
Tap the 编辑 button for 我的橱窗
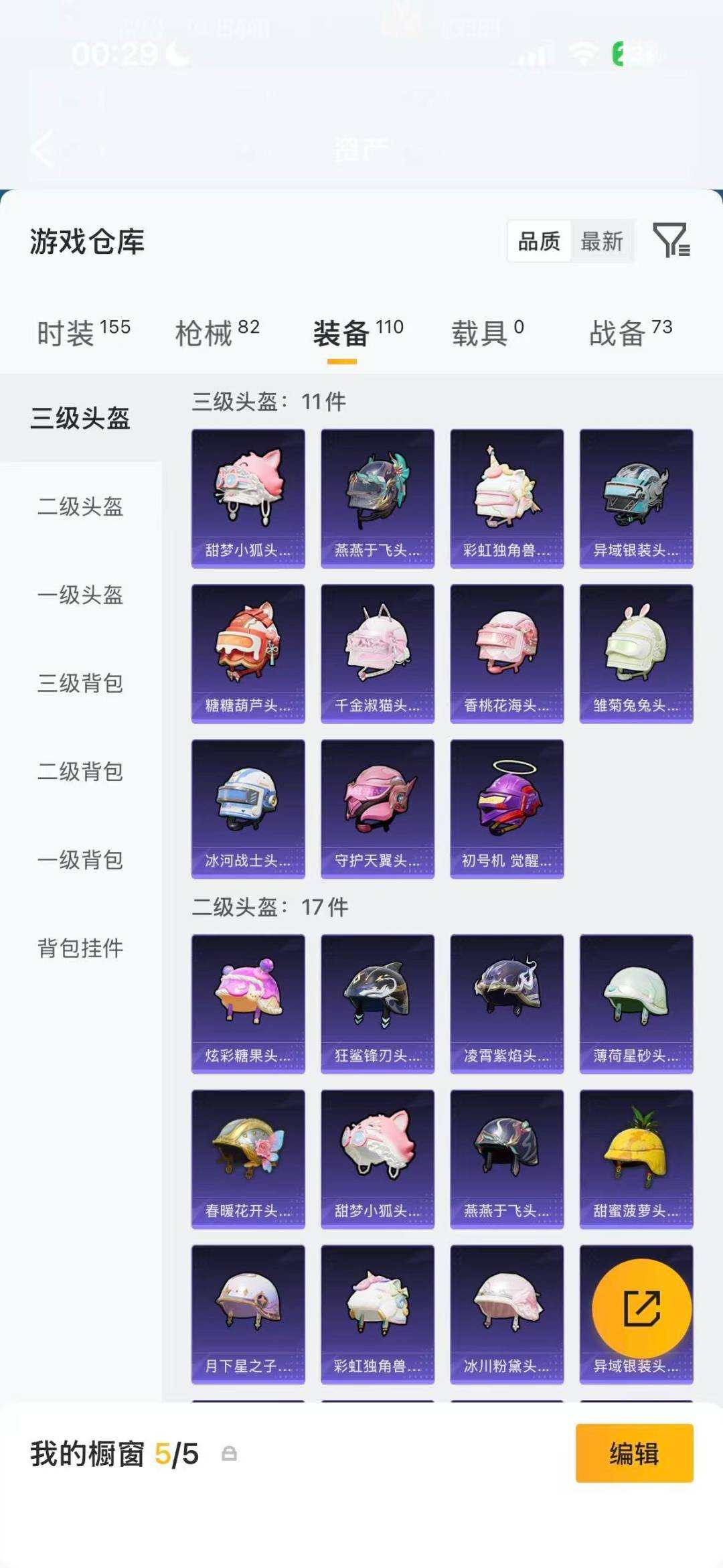pos(634,1453)
